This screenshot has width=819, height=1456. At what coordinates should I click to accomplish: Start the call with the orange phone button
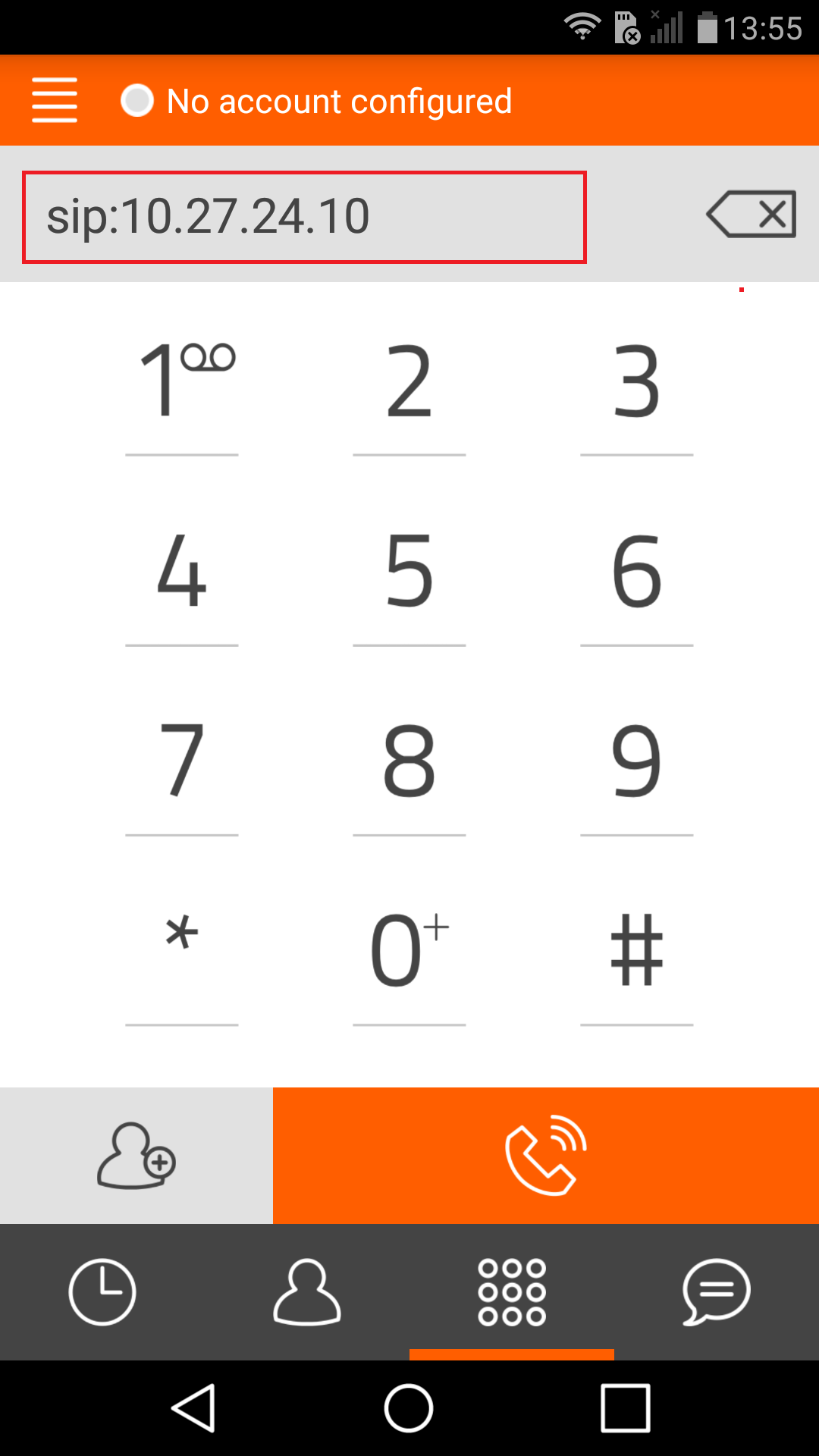[546, 1156]
